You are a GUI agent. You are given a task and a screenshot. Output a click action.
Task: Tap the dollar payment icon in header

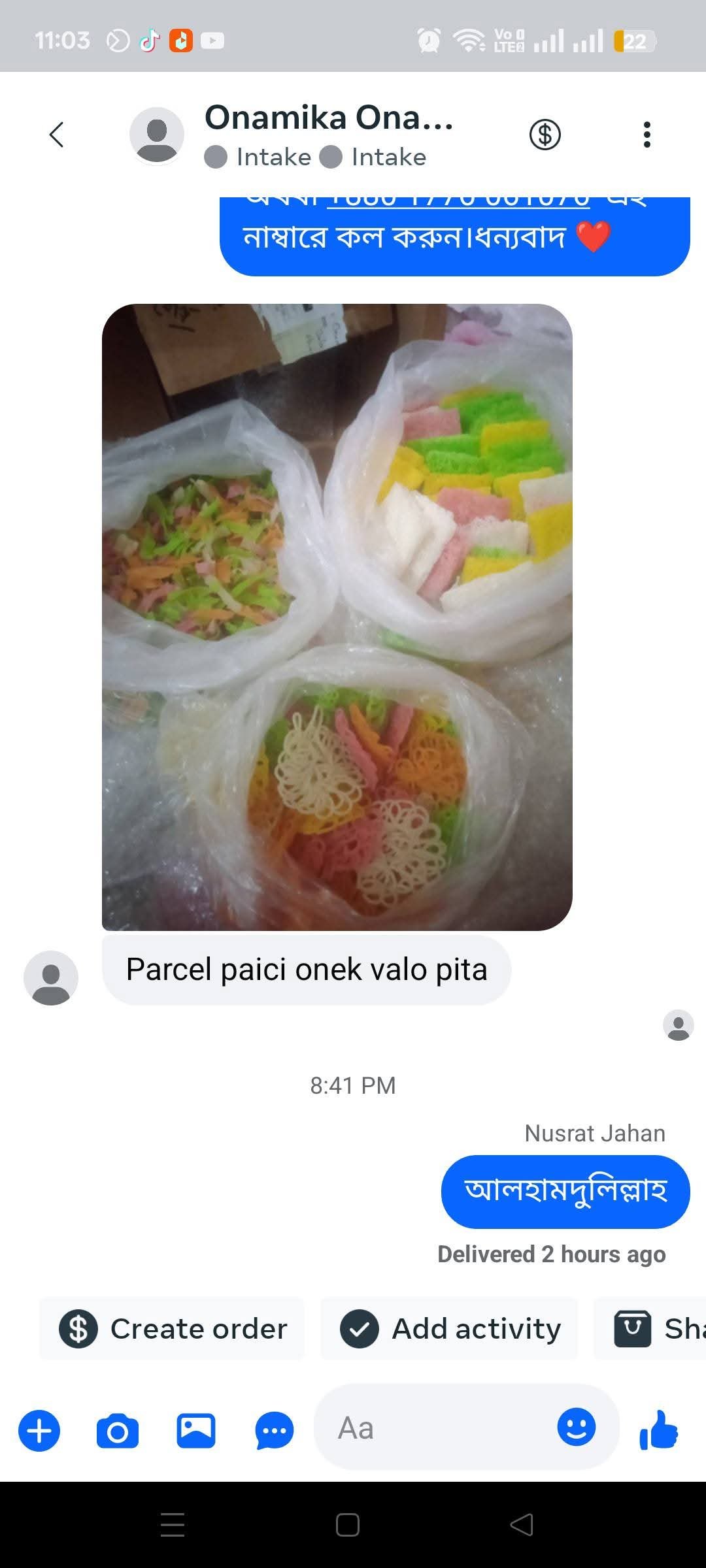[545, 135]
